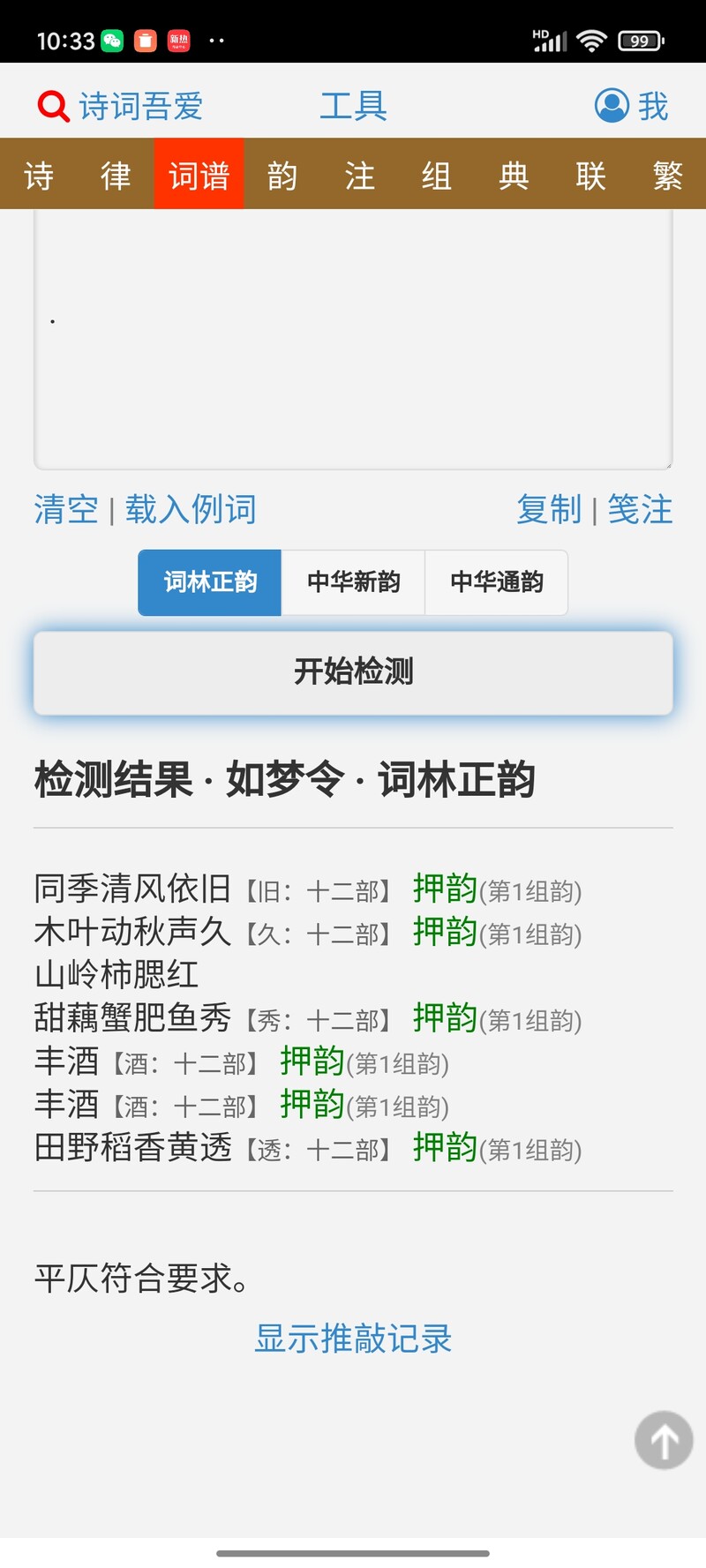Switch to the 诗 tab
This screenshot has width=706, height=1568.
39,175
